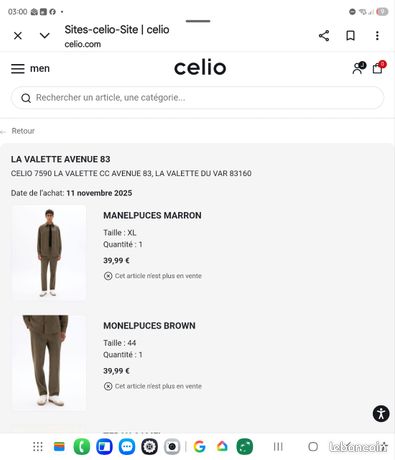Screen dimensions: 395x460
Task: Open the accessibility options button
Action: 381,414
